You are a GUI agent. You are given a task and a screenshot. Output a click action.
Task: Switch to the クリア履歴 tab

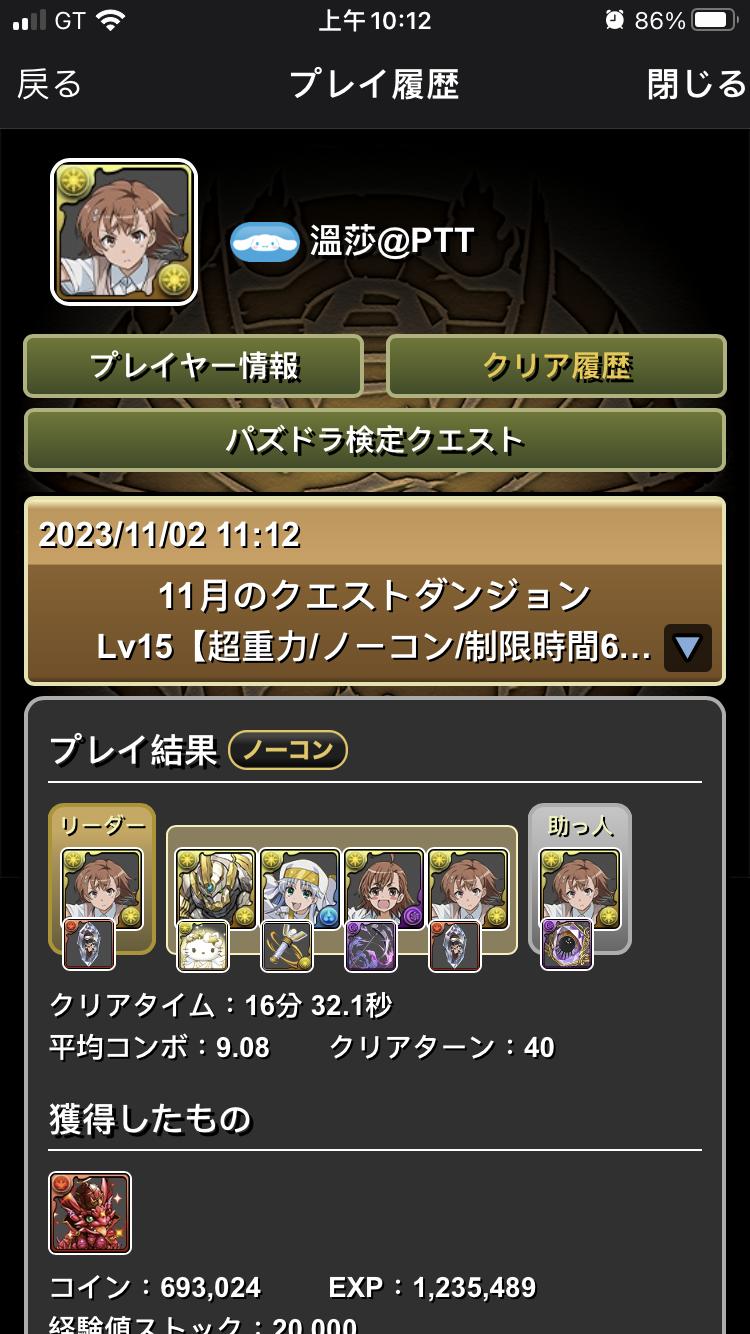tap(556, 366)
